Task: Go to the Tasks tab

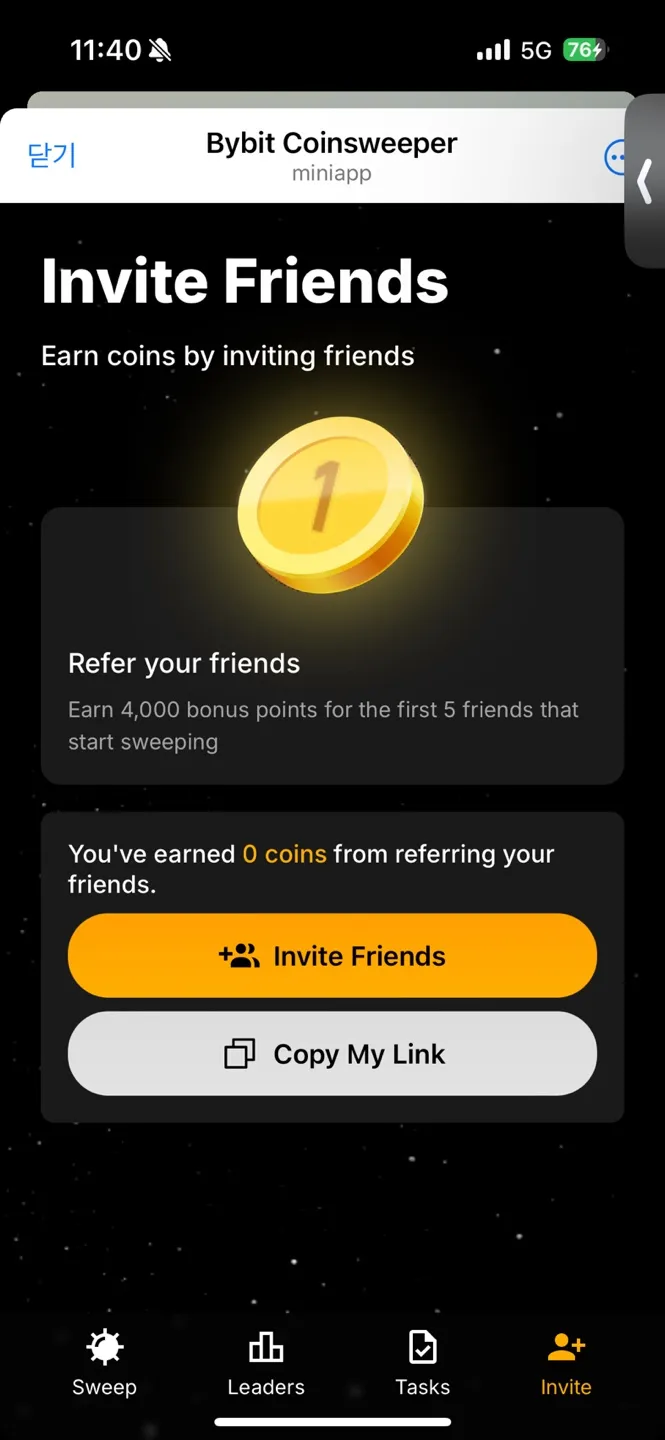Action: tap(422, 1362)
